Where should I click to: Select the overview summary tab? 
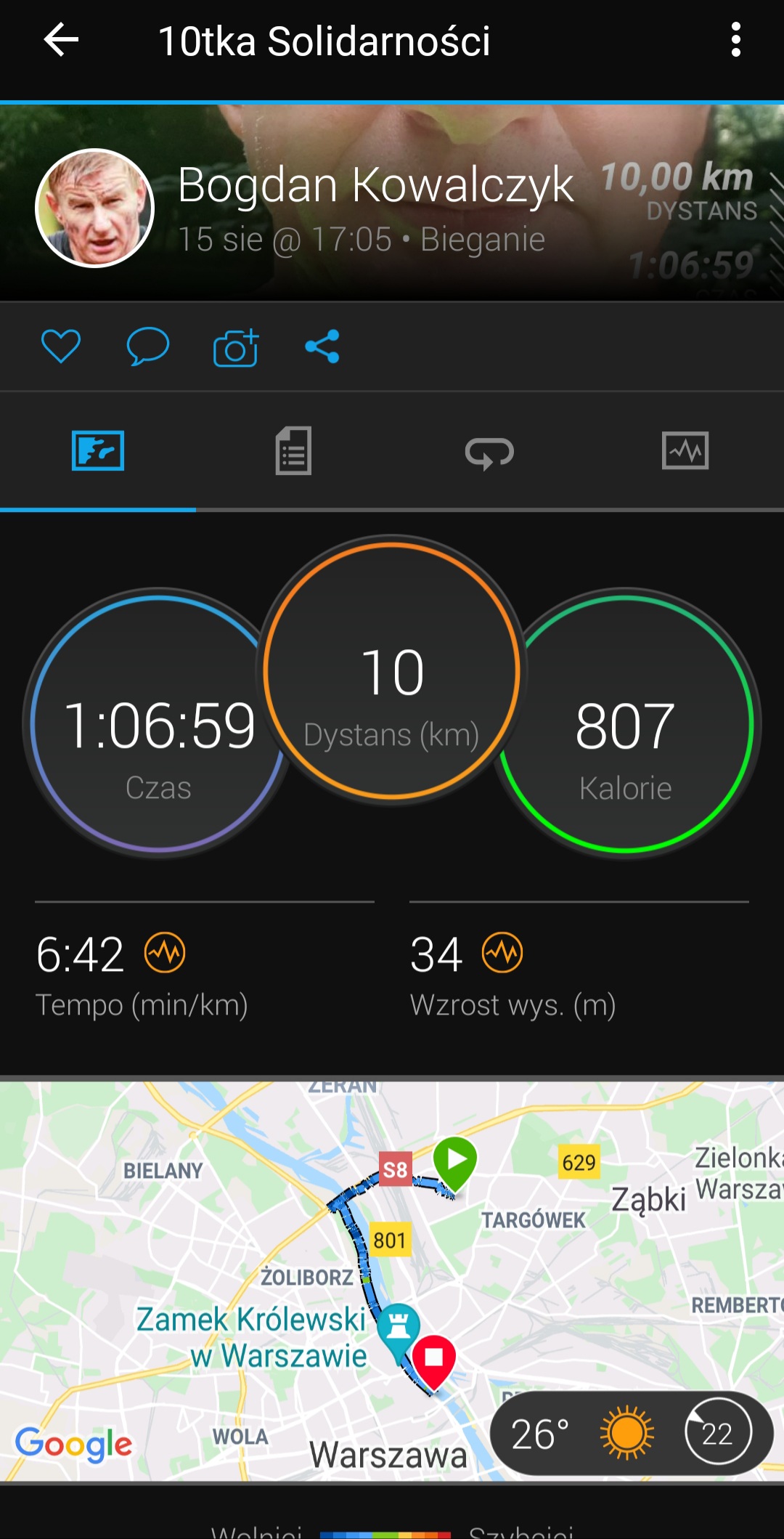pos(98,451)
